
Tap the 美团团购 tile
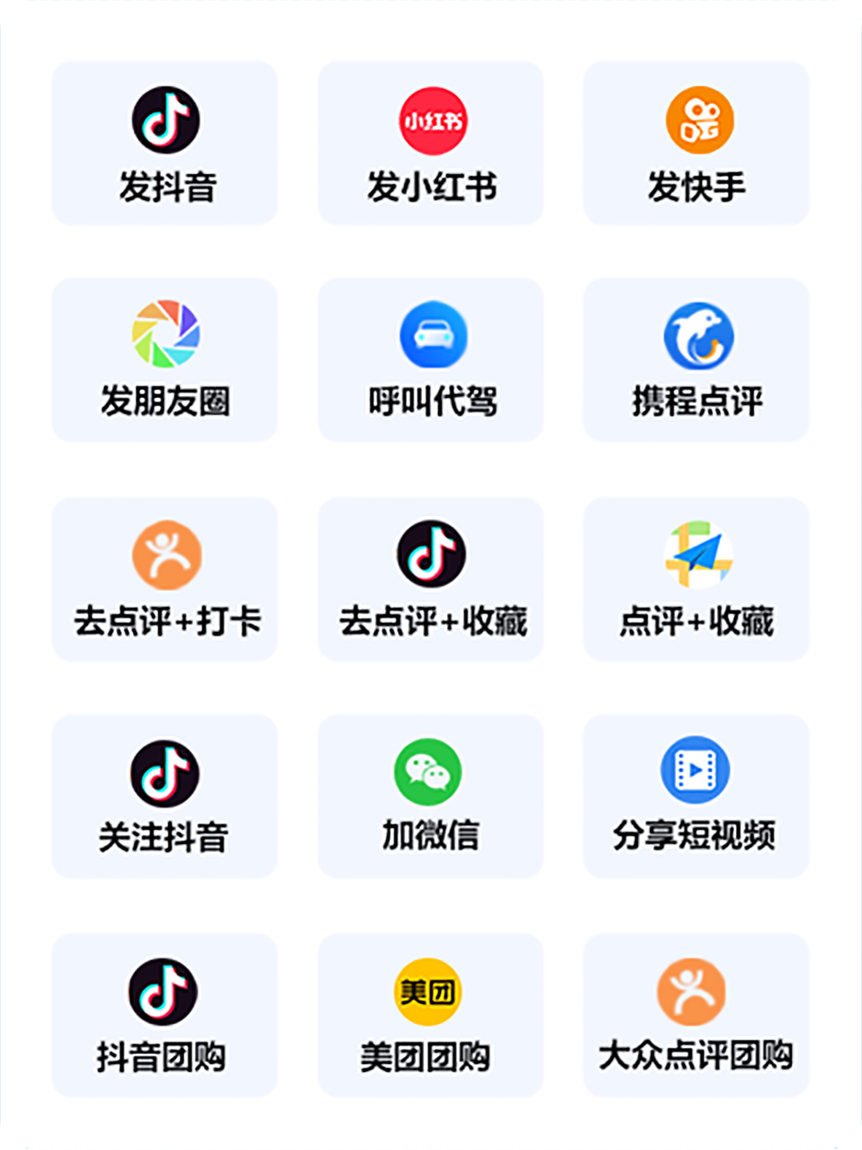[431, 1015]
